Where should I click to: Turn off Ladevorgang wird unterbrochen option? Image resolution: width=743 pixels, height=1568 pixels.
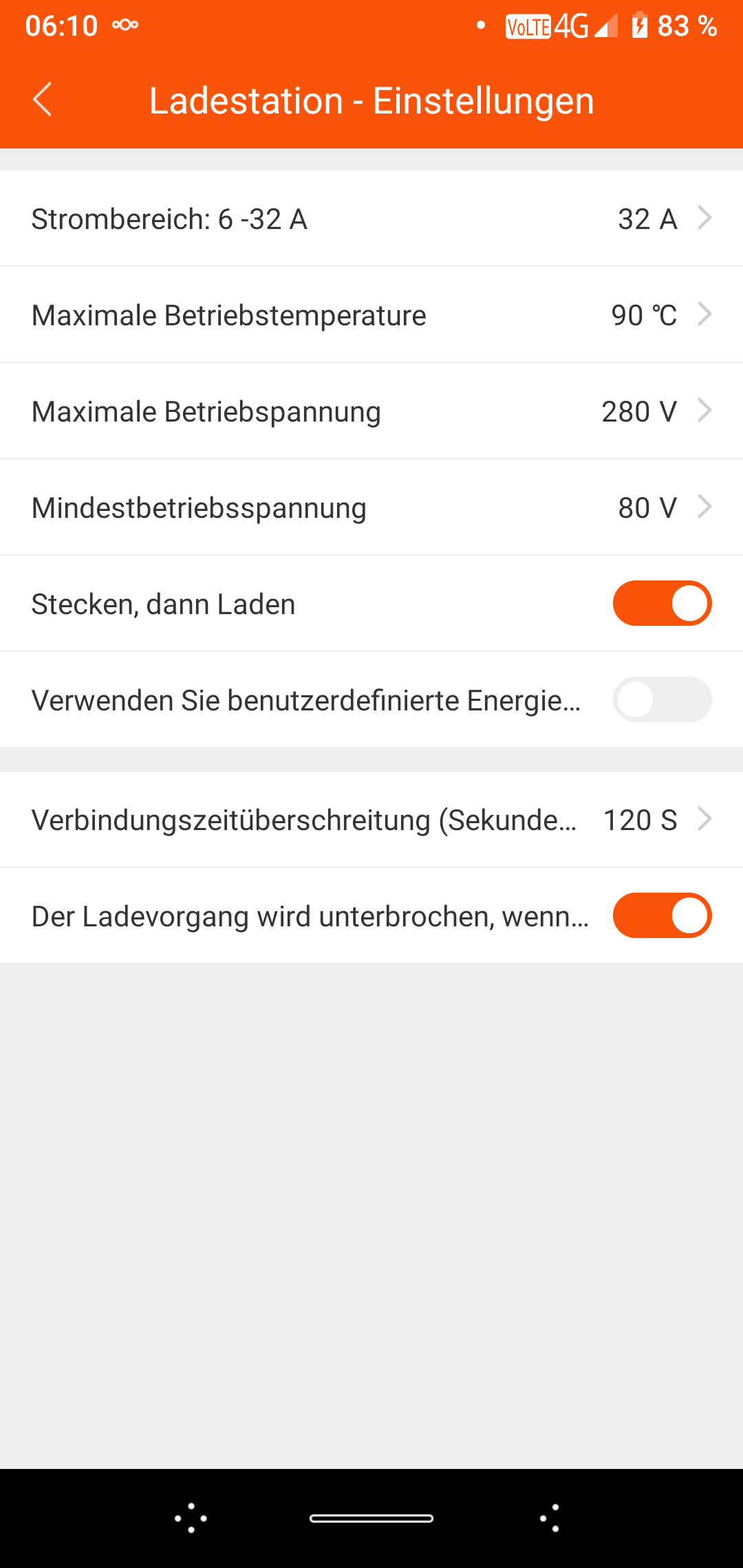[662, 915]
